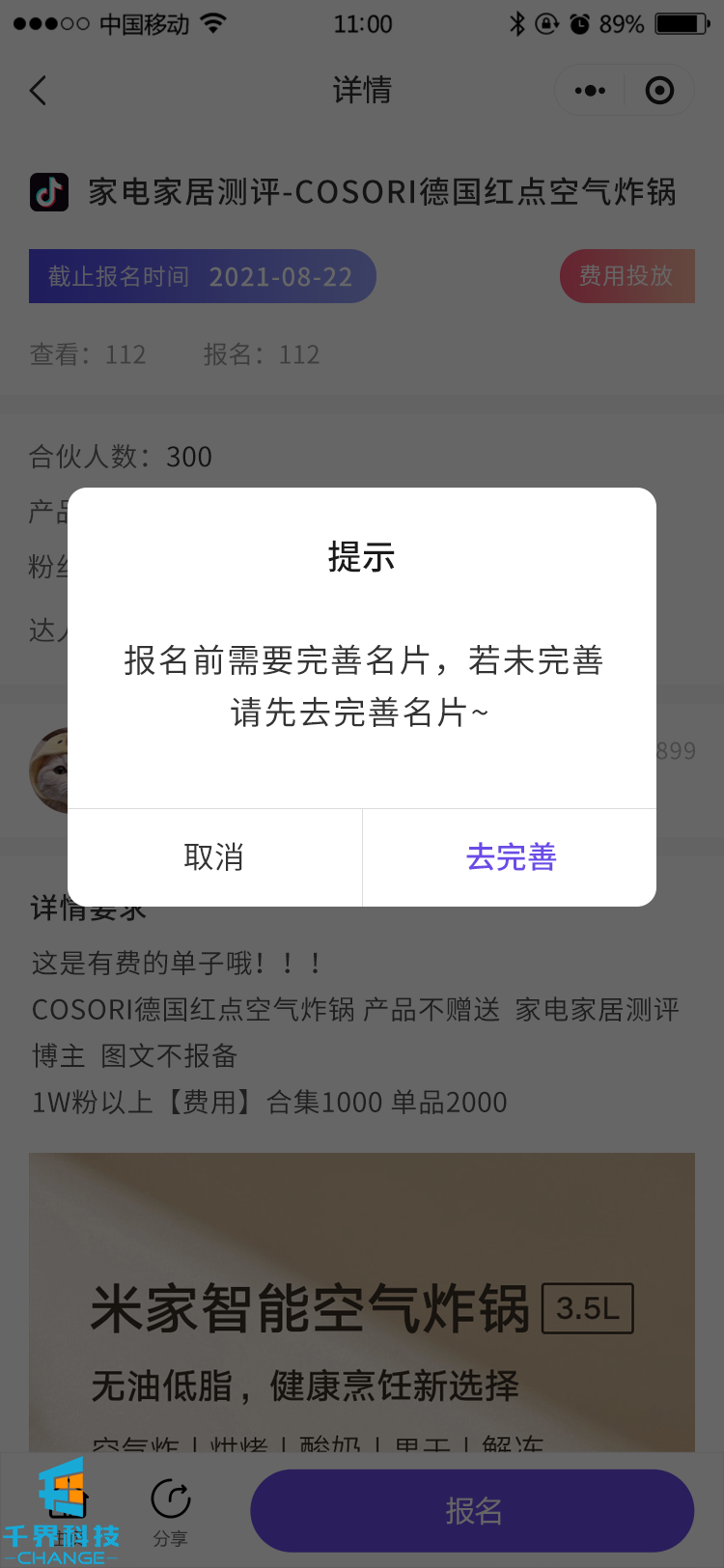Open the mini program's three-dot menu
The width and height of the screenshot is (724, 1568).
pyautogui.click(x=590, y=91)
